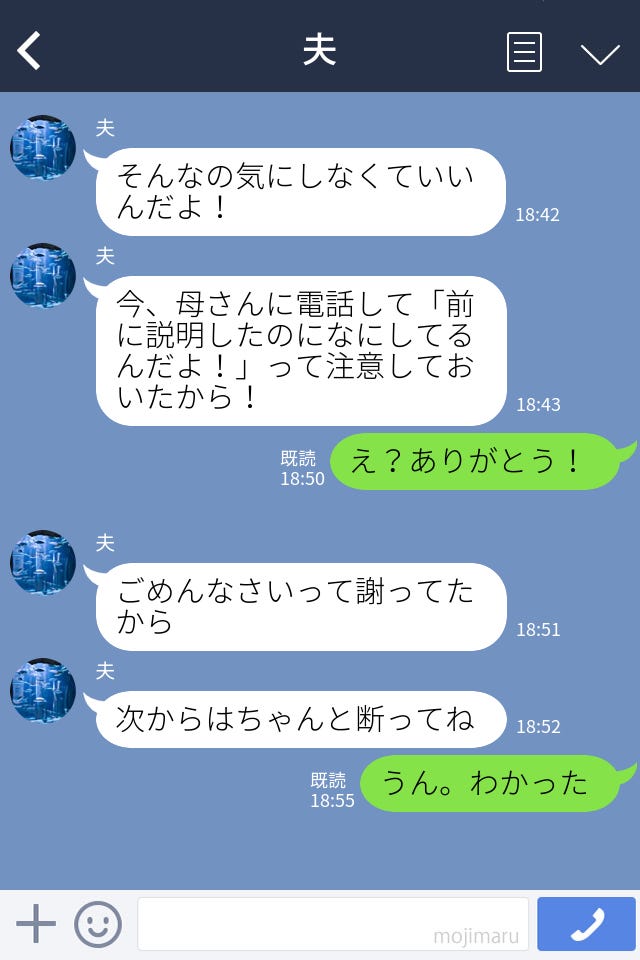Expand the chat options chevron
640x960 pixels.
pyautogui.click(x=600, y=53)
